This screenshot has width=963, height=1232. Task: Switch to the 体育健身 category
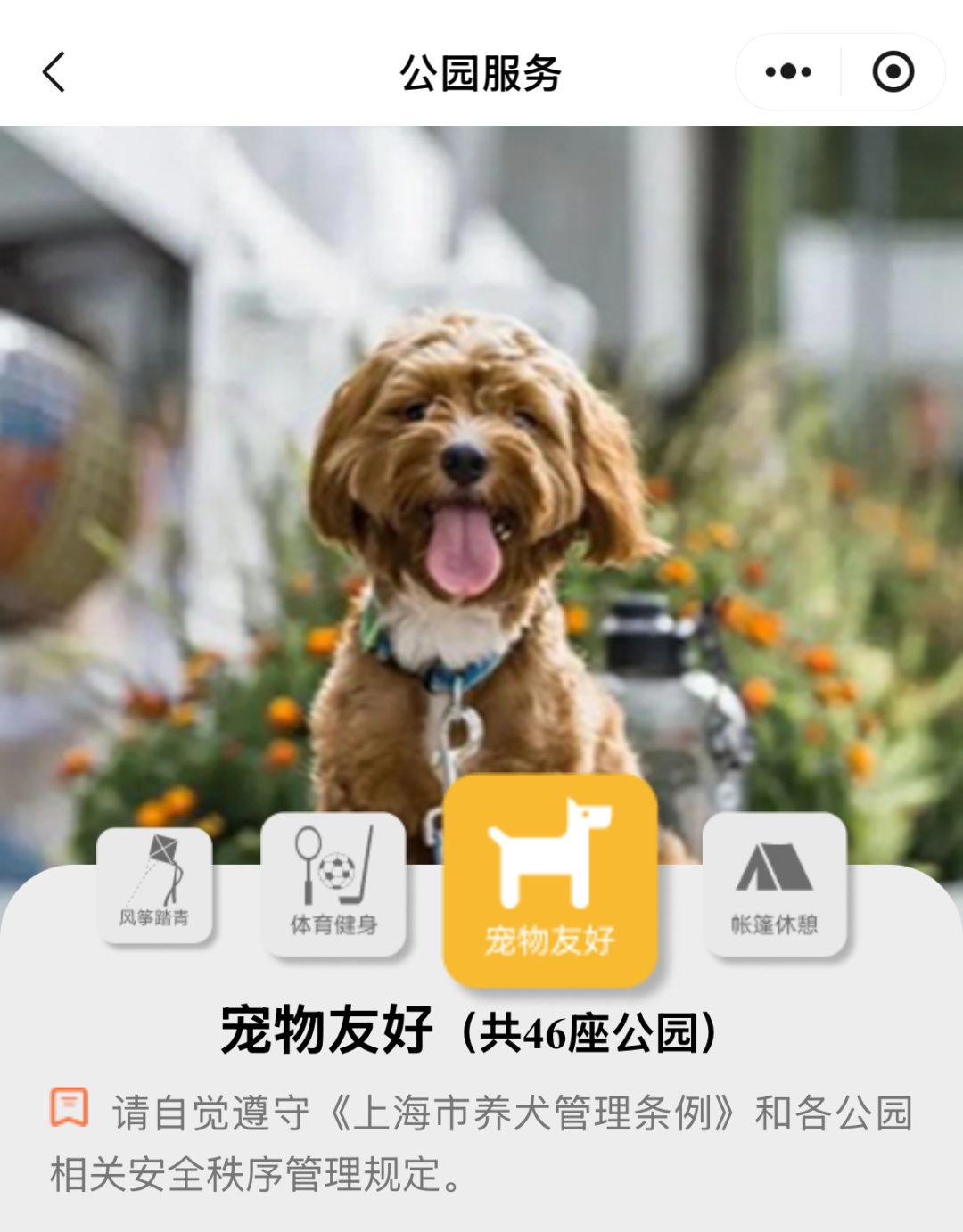click(333, 884)
